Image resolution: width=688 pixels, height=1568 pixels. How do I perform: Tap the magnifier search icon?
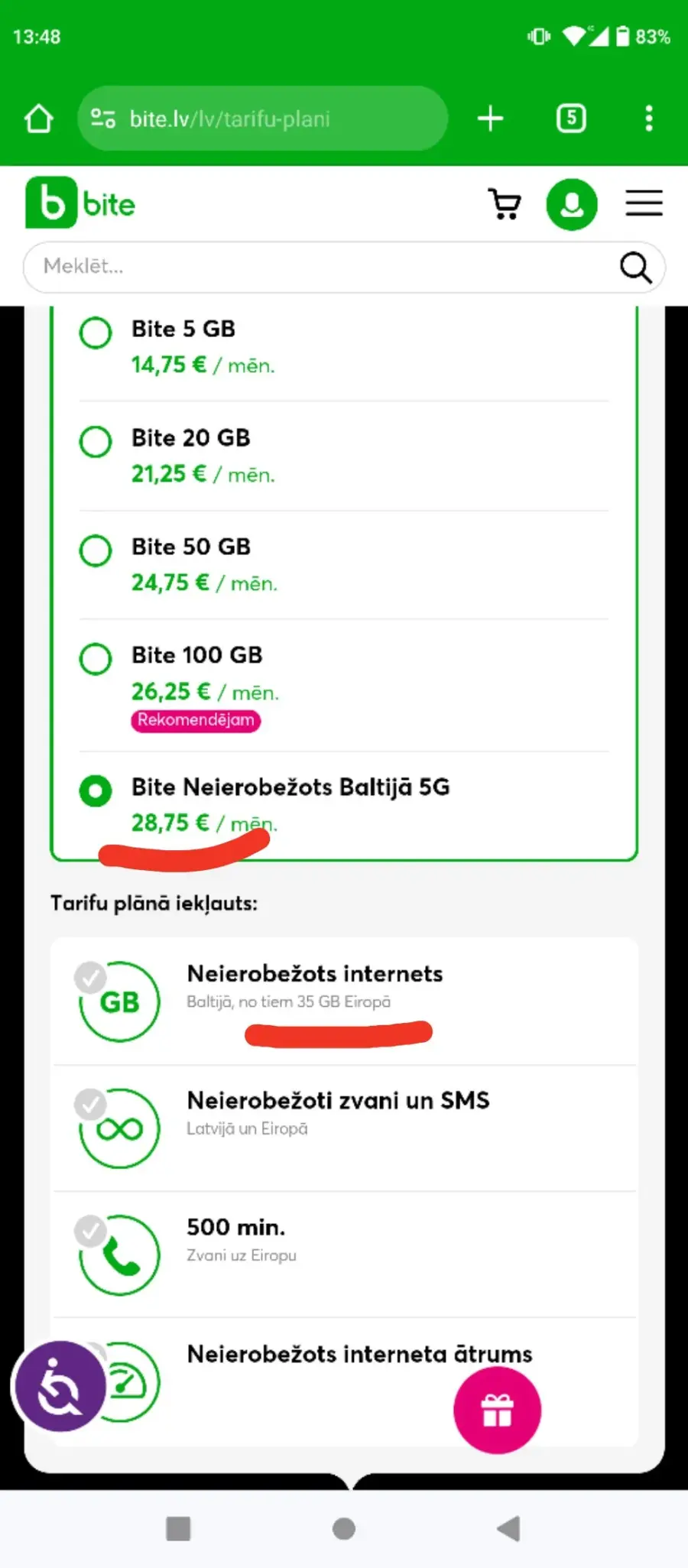pyautogui.click(x=635, y=267)
